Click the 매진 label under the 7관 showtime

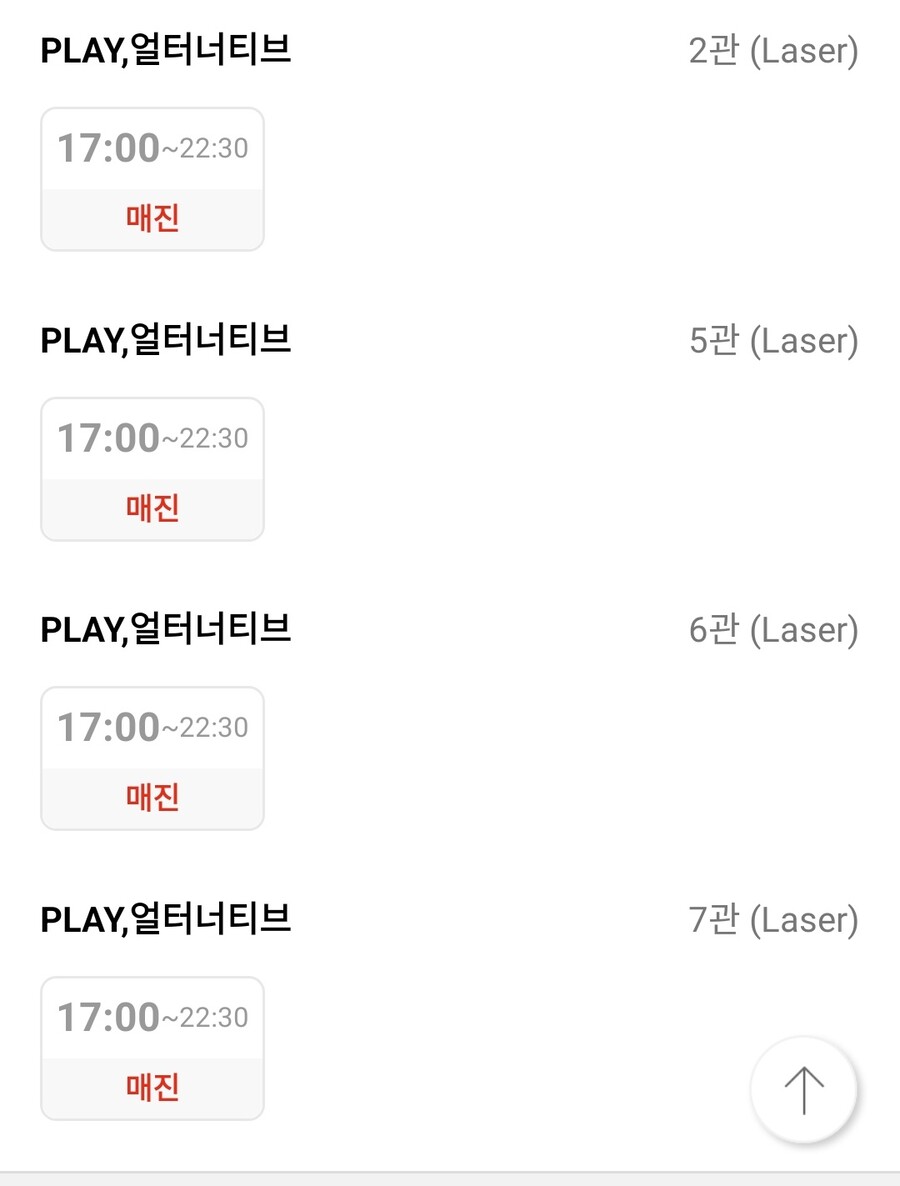click(x=152, y=1088)
